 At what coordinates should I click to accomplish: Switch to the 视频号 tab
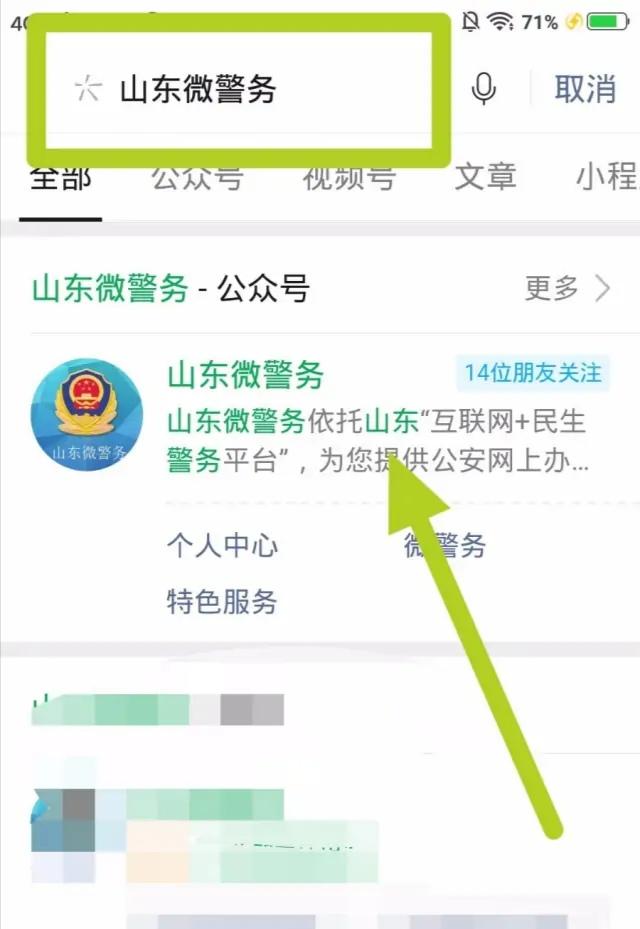[349, 180]
